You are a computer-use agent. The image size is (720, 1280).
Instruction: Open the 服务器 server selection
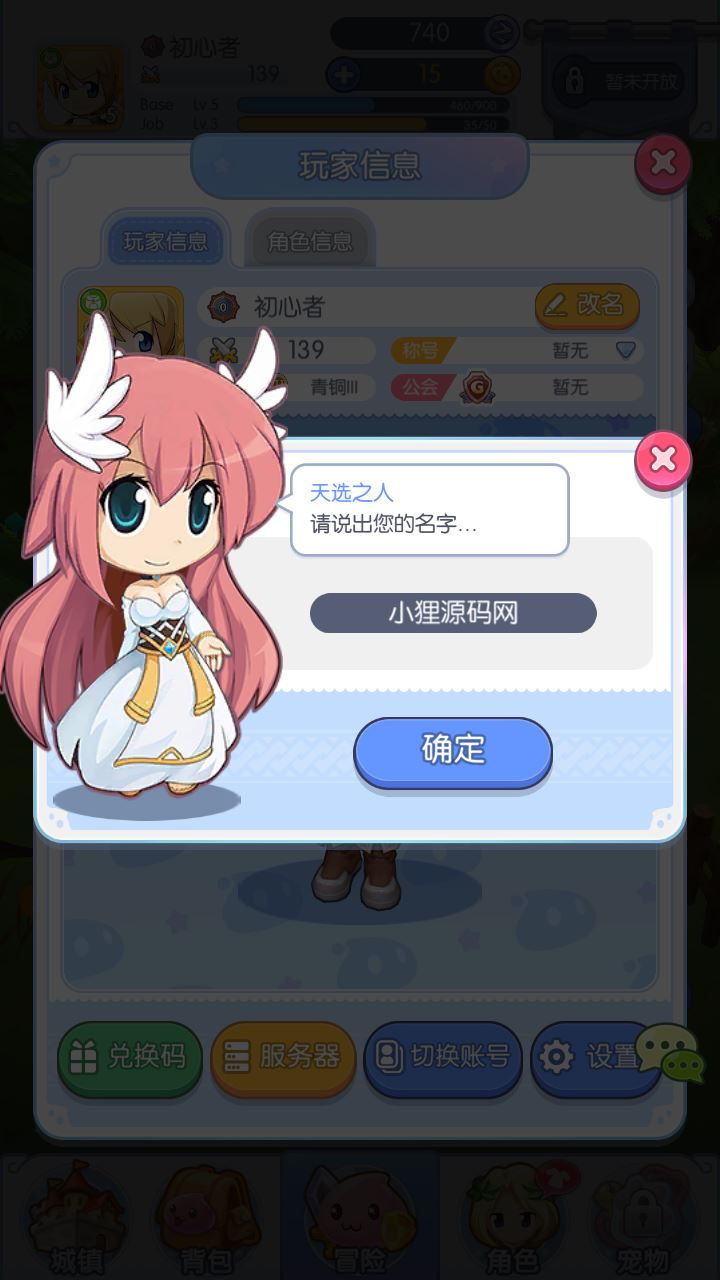[x=284, y=1057]
